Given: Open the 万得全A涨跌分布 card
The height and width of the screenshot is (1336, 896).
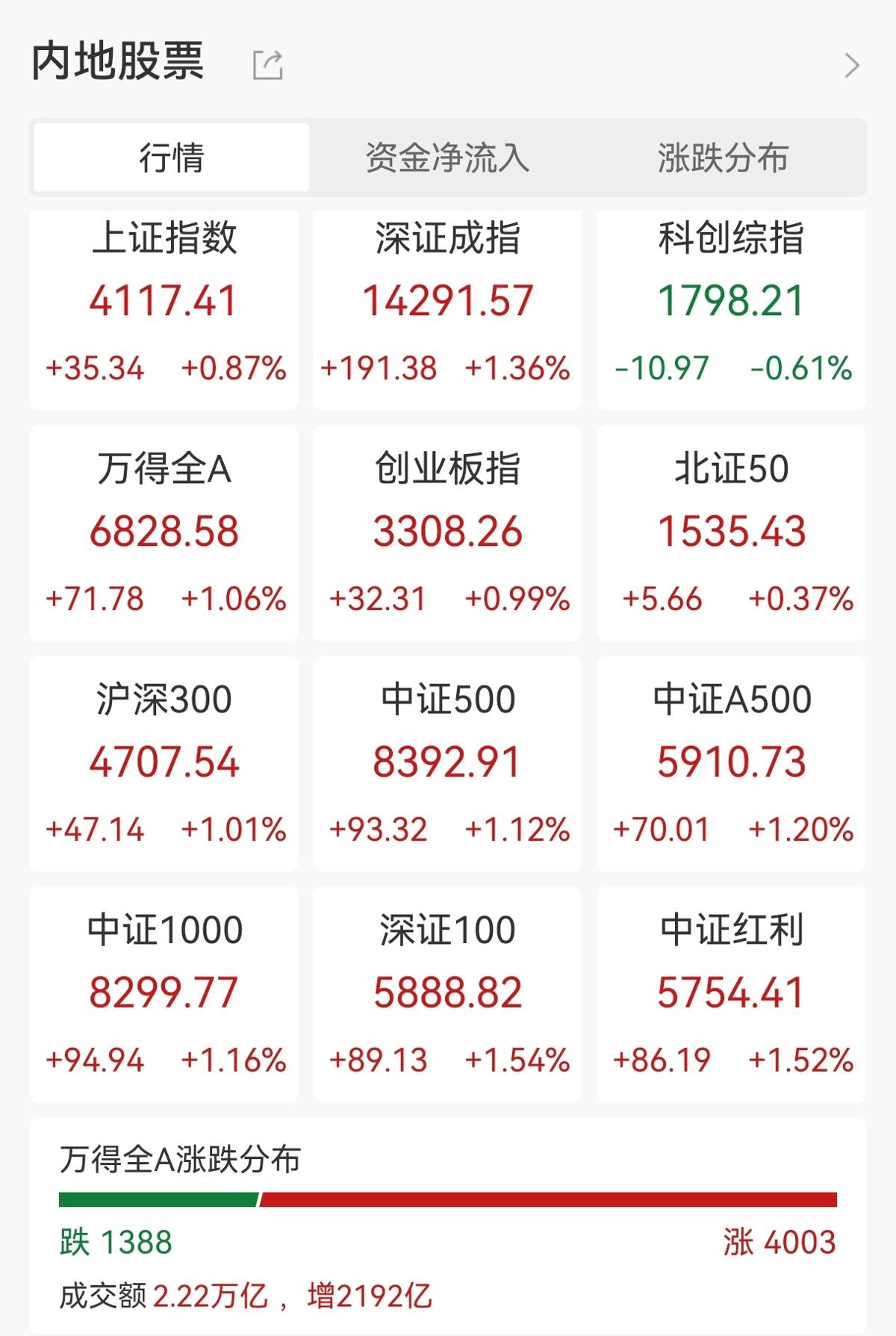Looking at the screenshot, I should click(x=447, y=1225).
